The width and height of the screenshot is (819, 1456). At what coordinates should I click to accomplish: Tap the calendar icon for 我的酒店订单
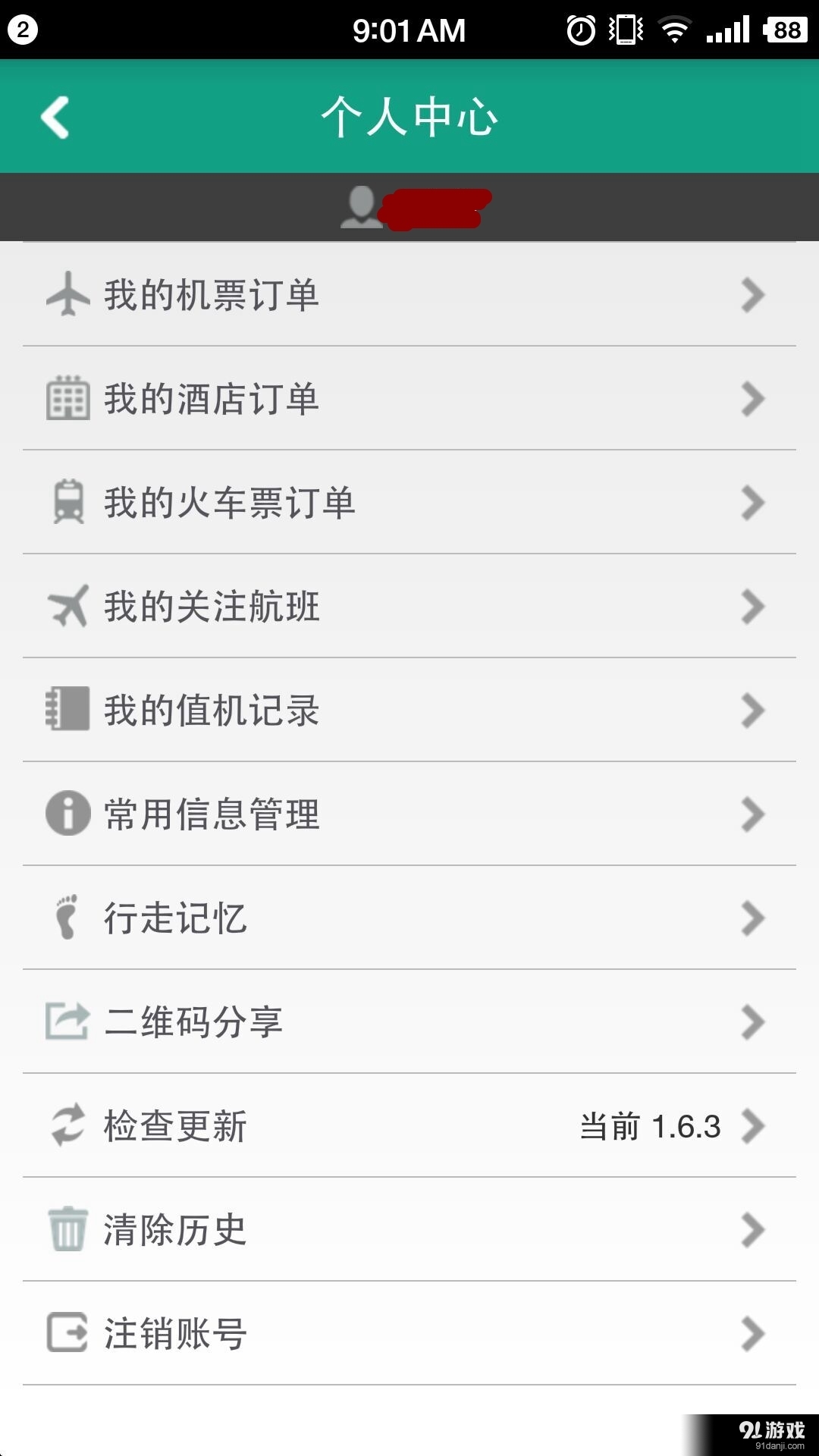coord(67,398)
